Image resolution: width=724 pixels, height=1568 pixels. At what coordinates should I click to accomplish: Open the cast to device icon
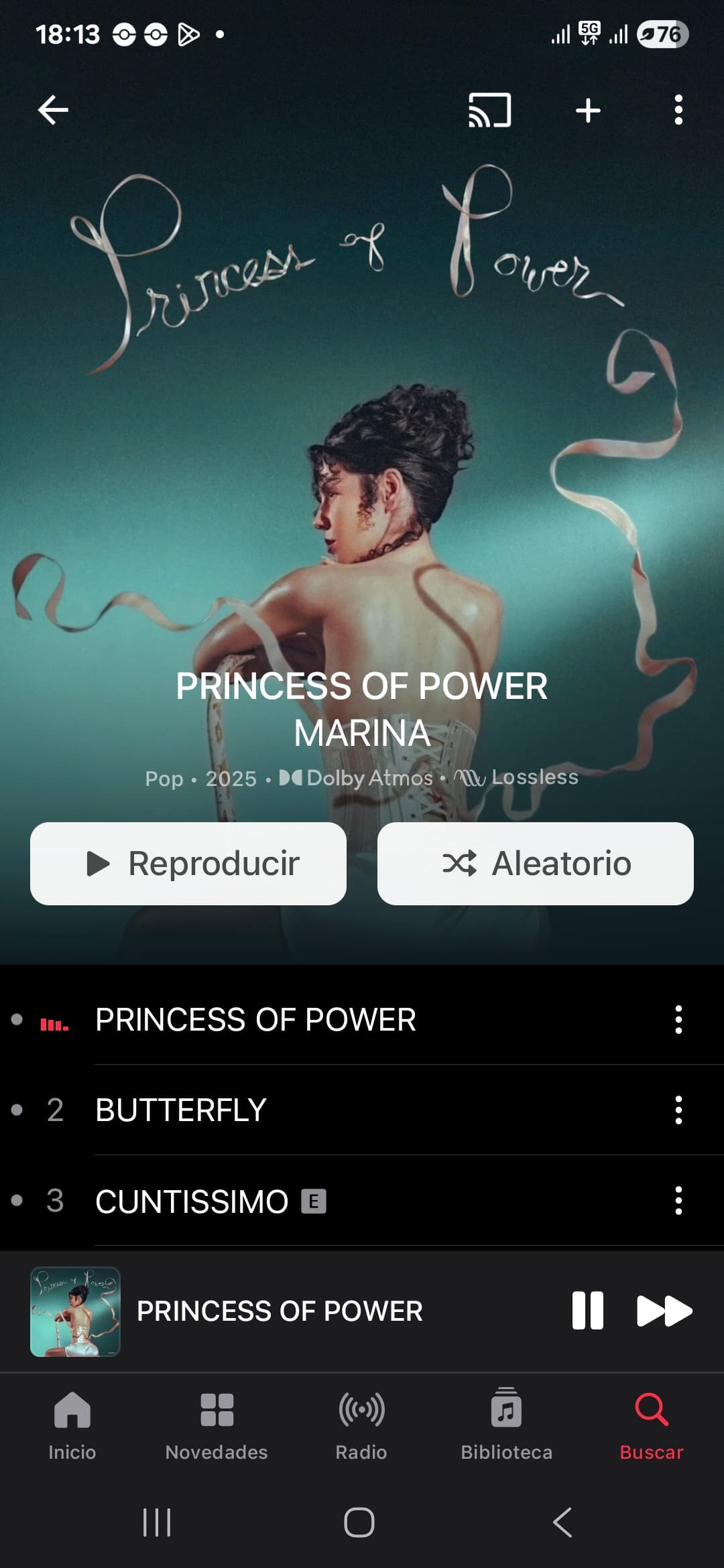(489, 110)
